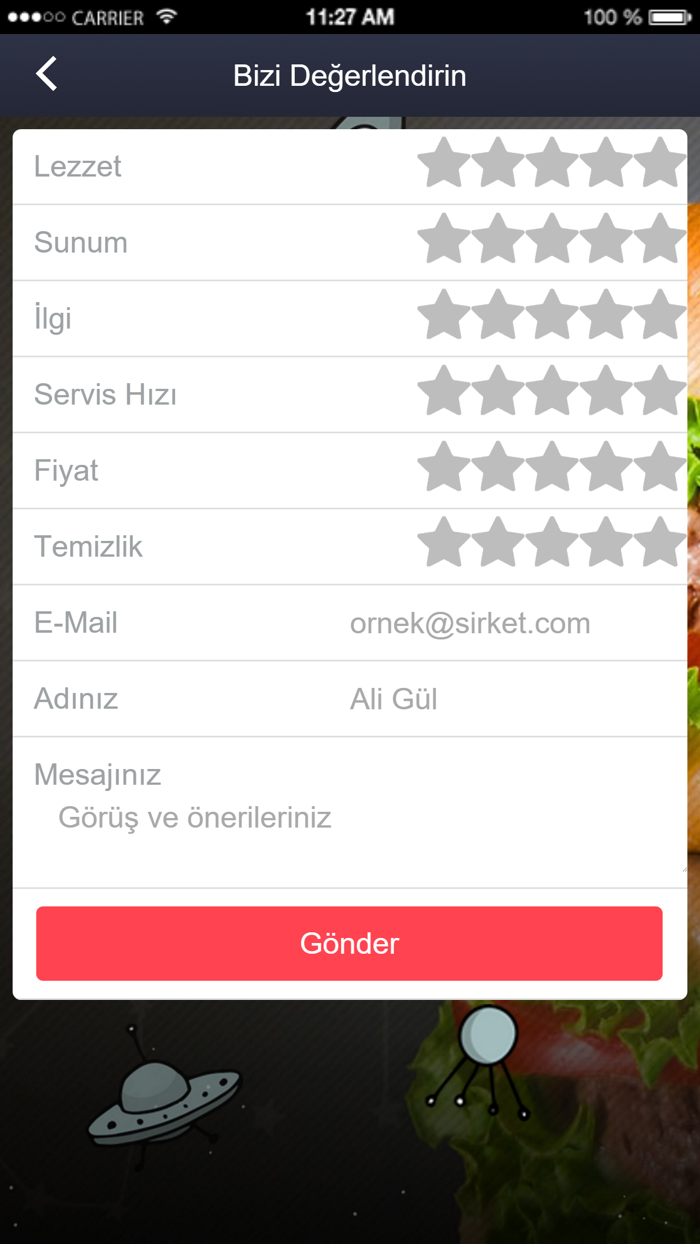Set İlgi rating to three stars
The height and width of the screenshot is (1244, 700).
[x=552, y=316]
